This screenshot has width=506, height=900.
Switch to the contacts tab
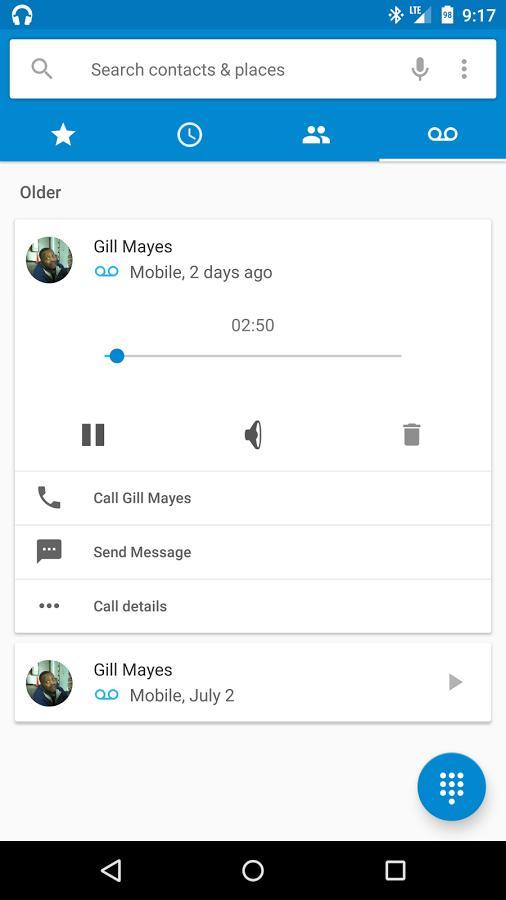coord(316,135)
